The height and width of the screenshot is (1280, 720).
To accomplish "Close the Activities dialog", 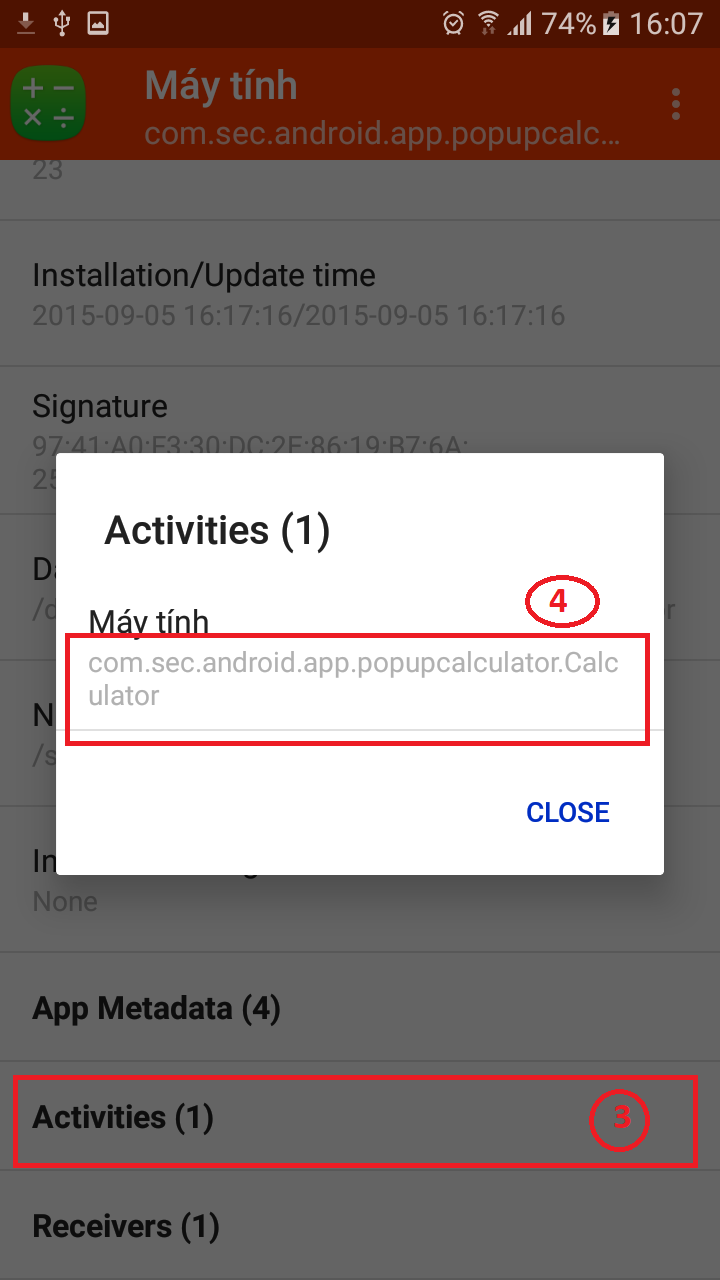I will [x=567, y=812].
